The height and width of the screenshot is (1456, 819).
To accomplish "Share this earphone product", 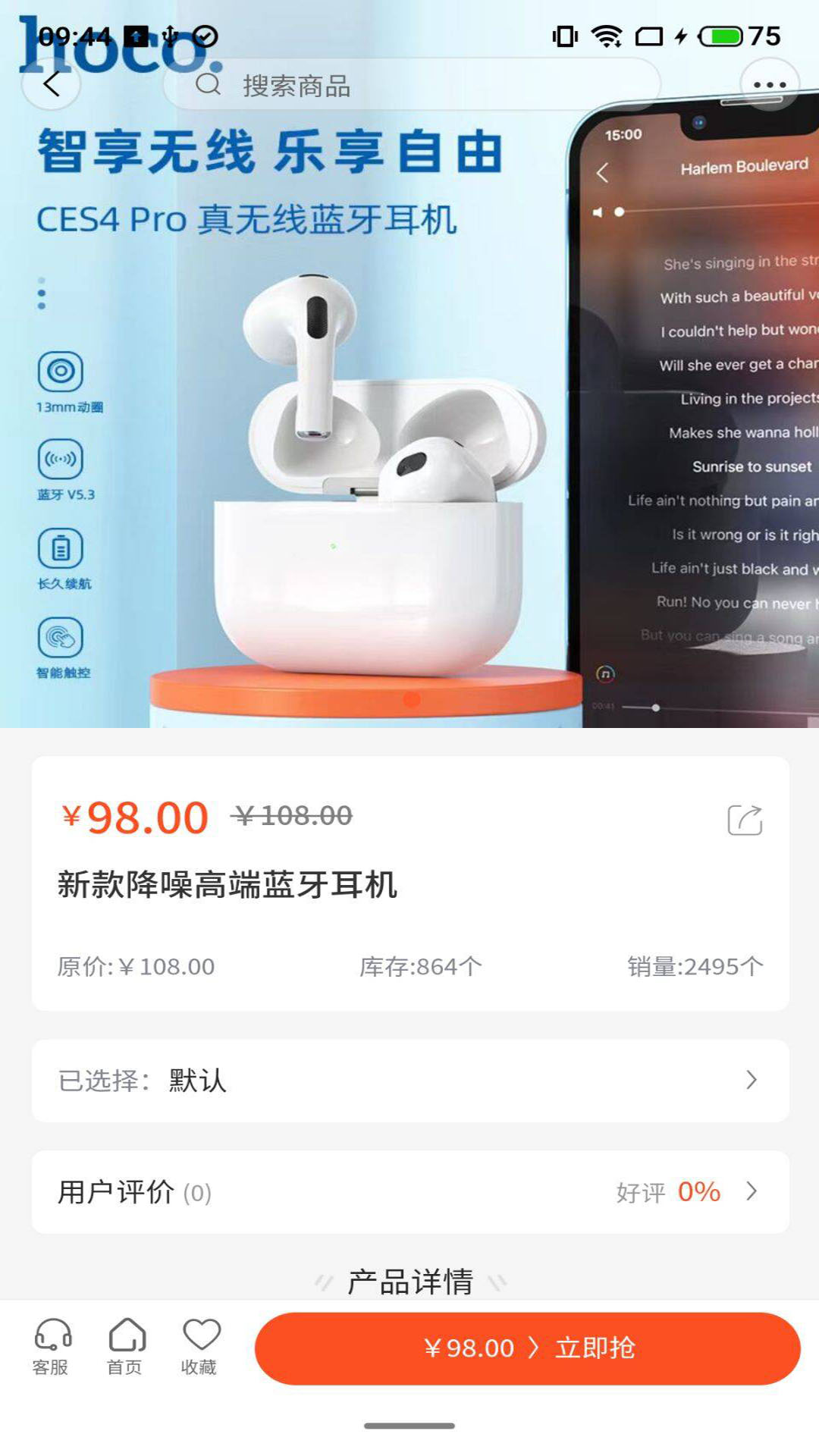I will coord(745,820).
